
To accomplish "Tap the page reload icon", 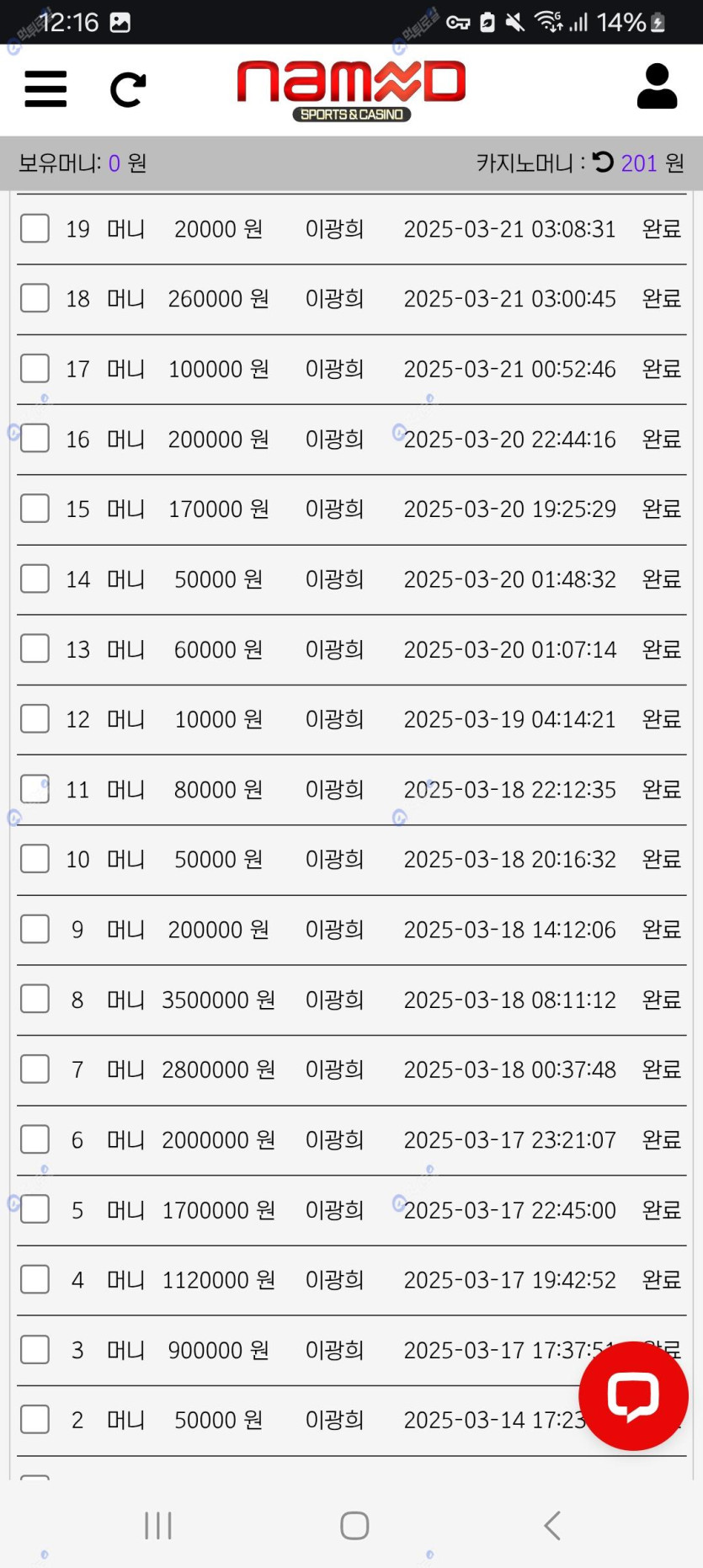I will pos(128,89).
